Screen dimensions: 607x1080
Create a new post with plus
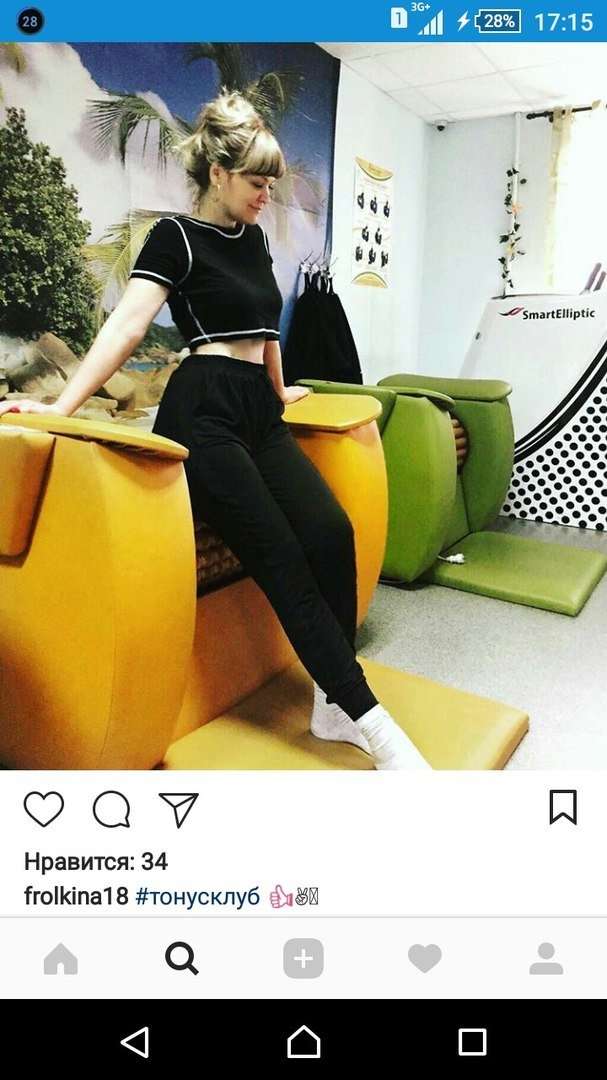(303, 959)
